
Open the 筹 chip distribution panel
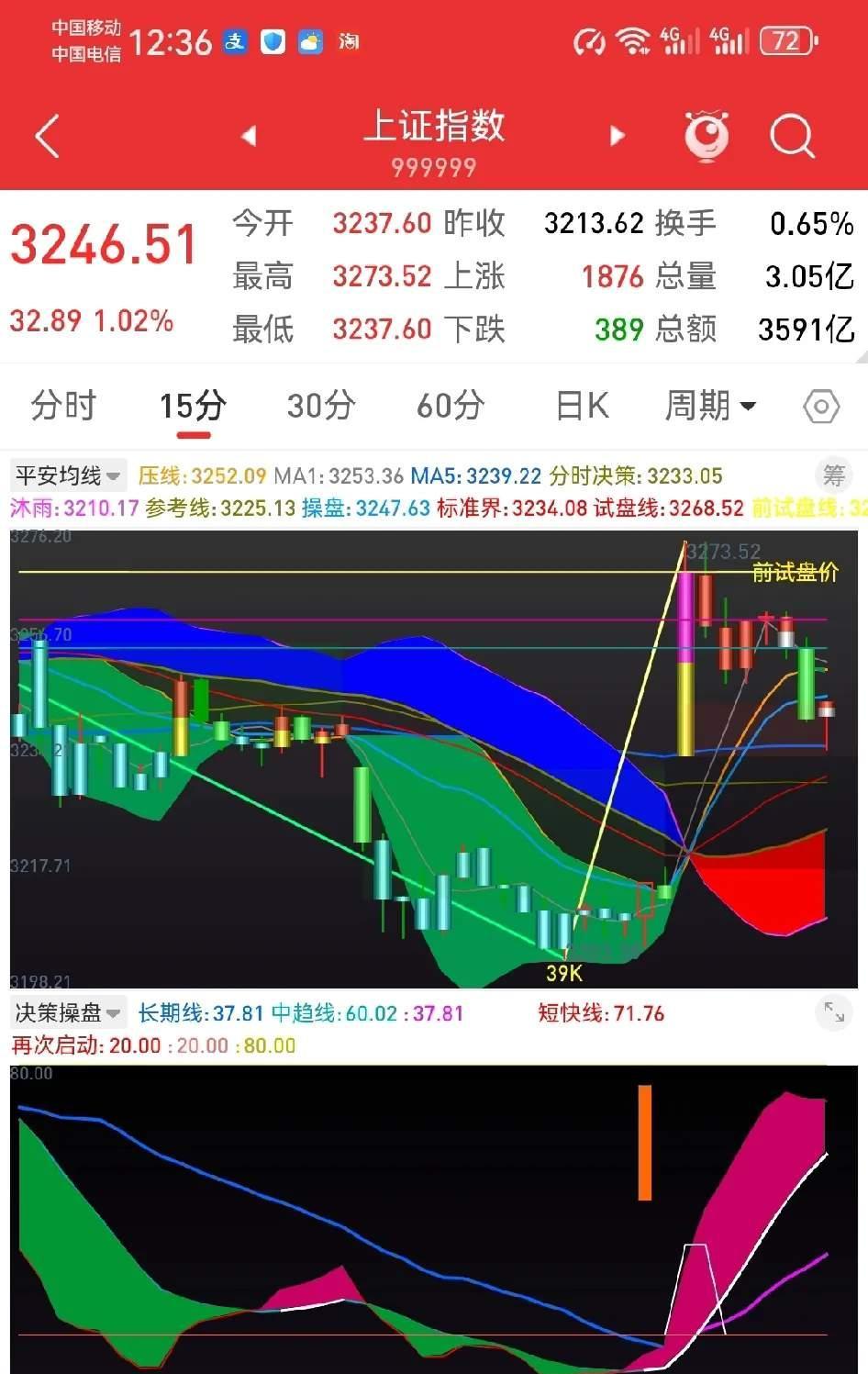click(833, 475)
